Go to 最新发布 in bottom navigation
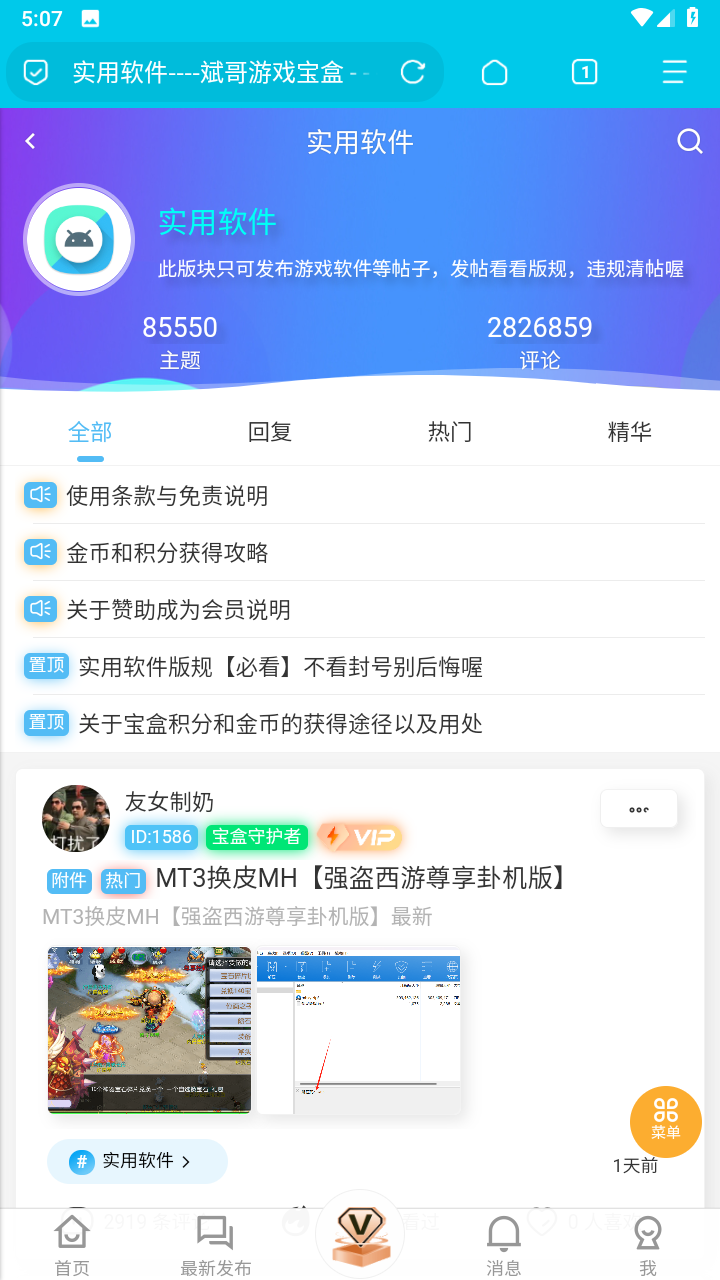 click(x=215, y=1246)
